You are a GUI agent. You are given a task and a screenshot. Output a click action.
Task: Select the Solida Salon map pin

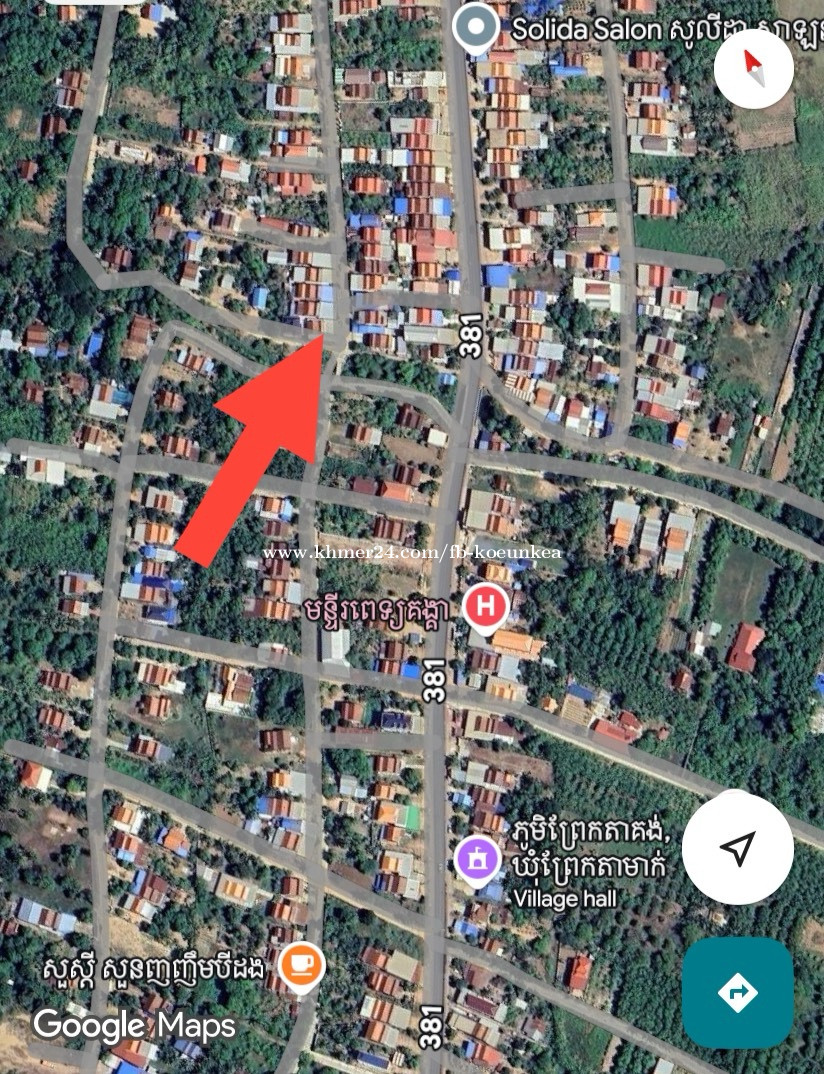[477, 27]
